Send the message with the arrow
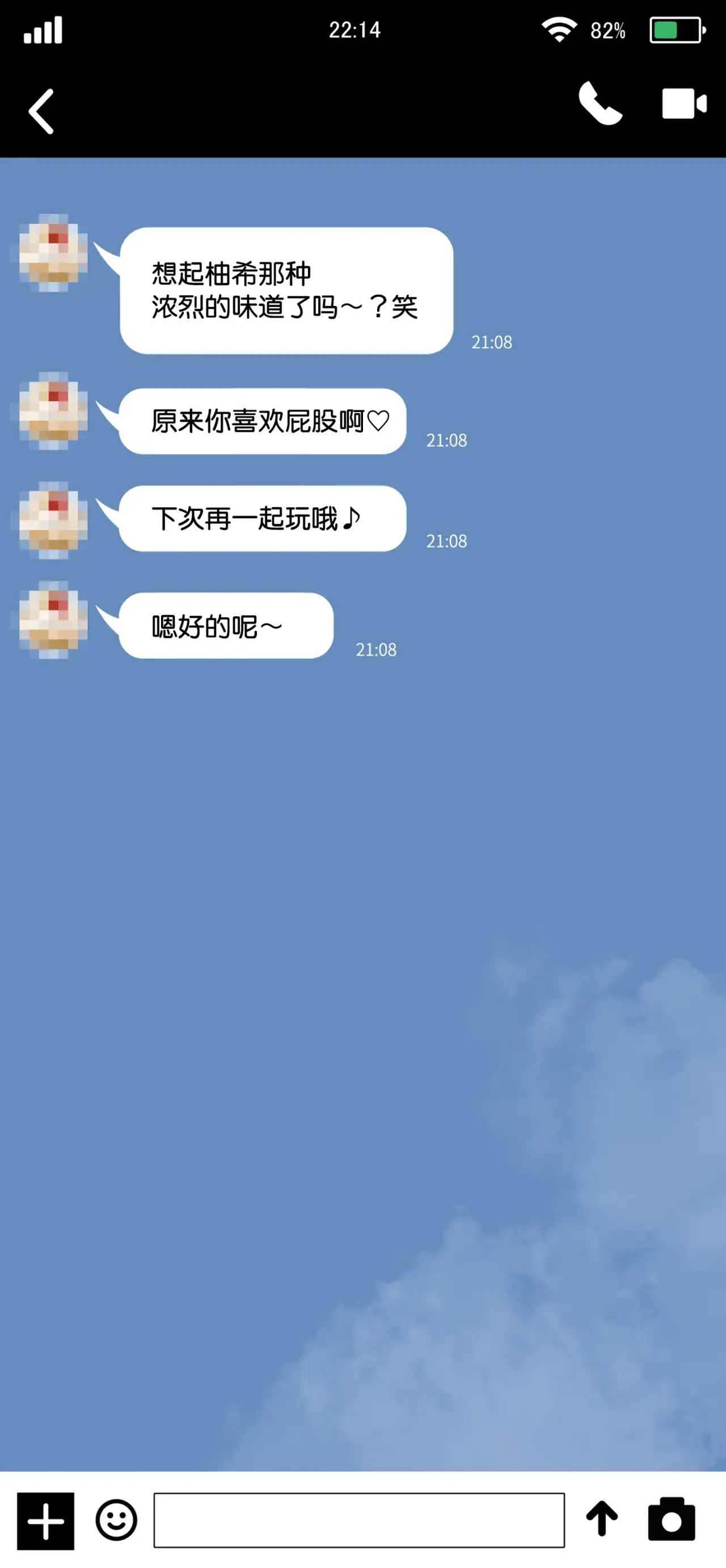This screenshot has height=1568, width=726. 602,1518
